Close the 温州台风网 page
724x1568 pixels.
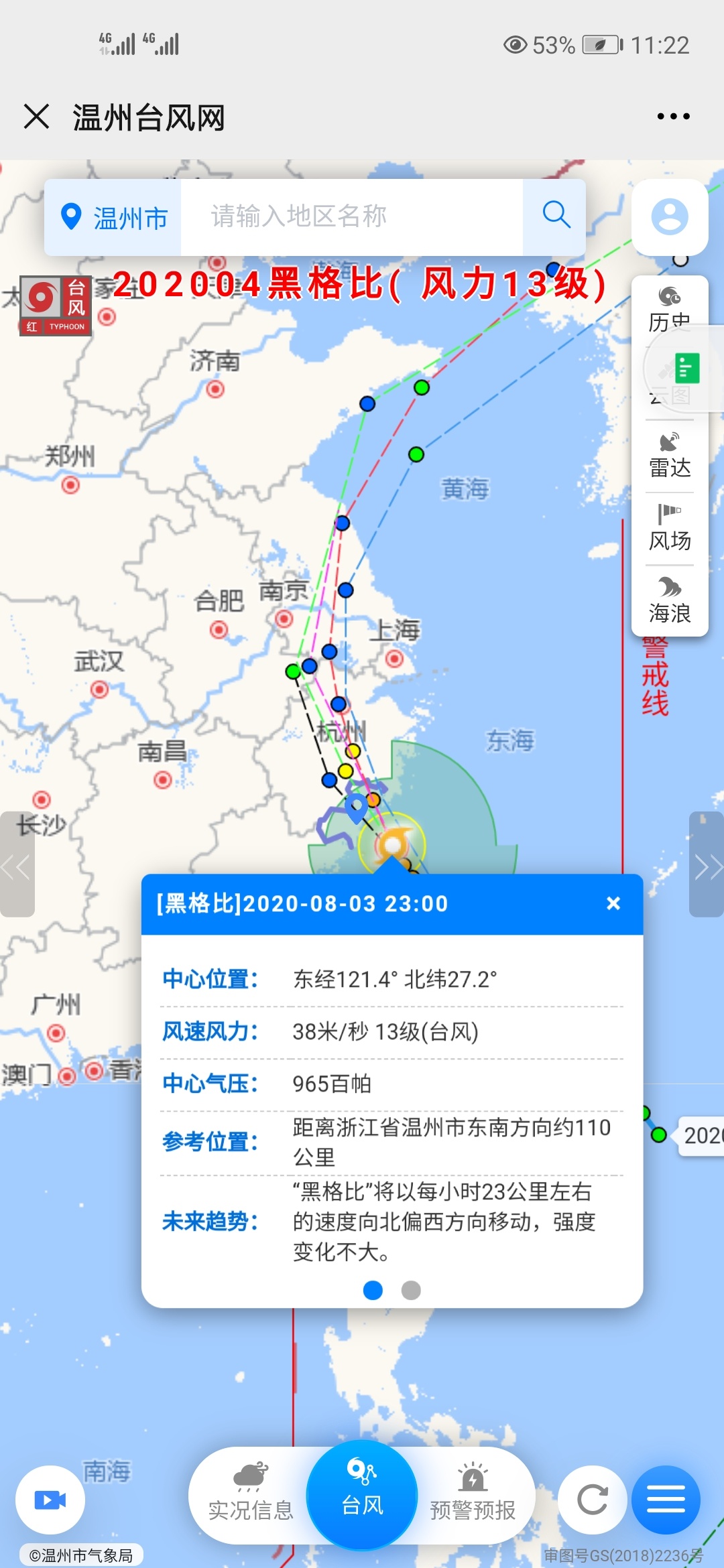tap(36, 117)
